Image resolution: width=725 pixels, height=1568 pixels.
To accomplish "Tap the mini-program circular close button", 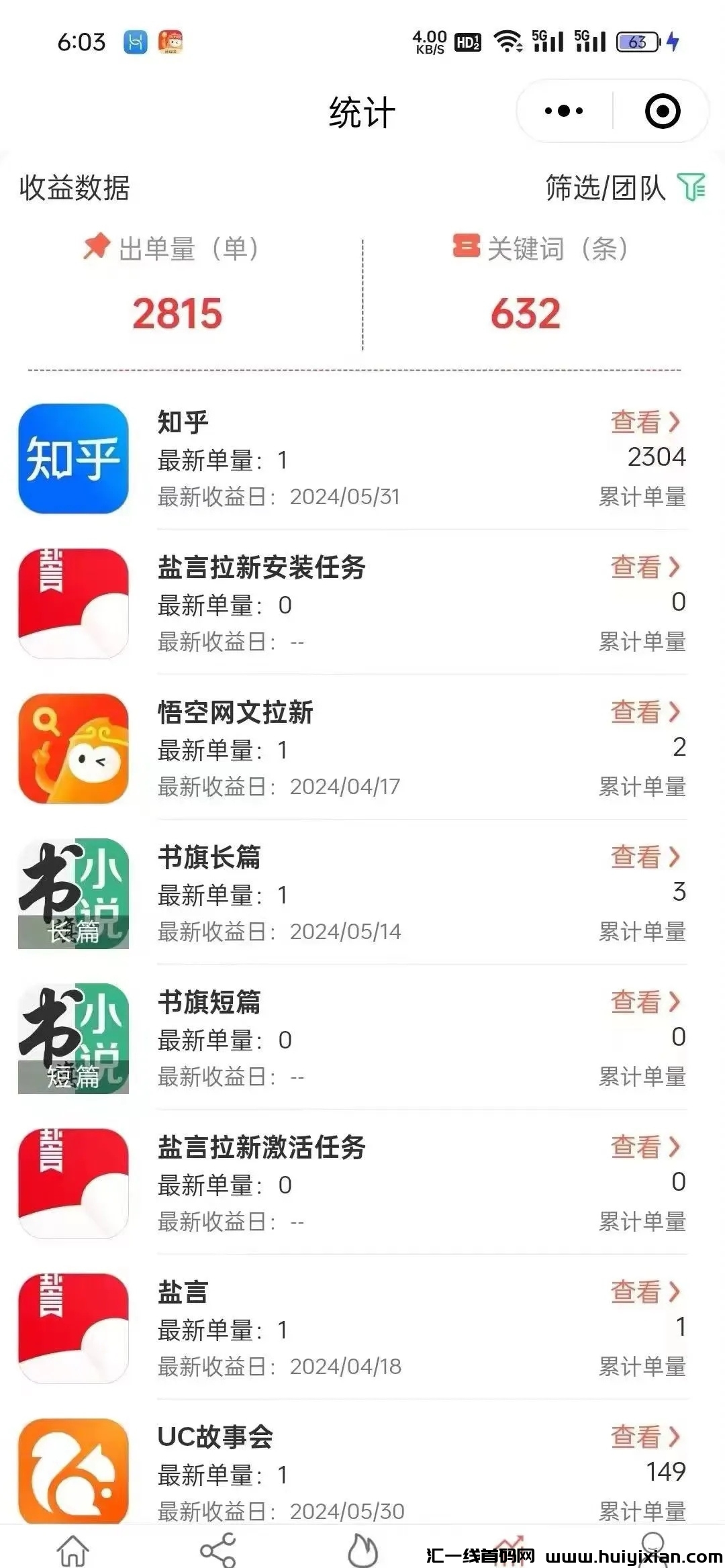I will 661,109.
